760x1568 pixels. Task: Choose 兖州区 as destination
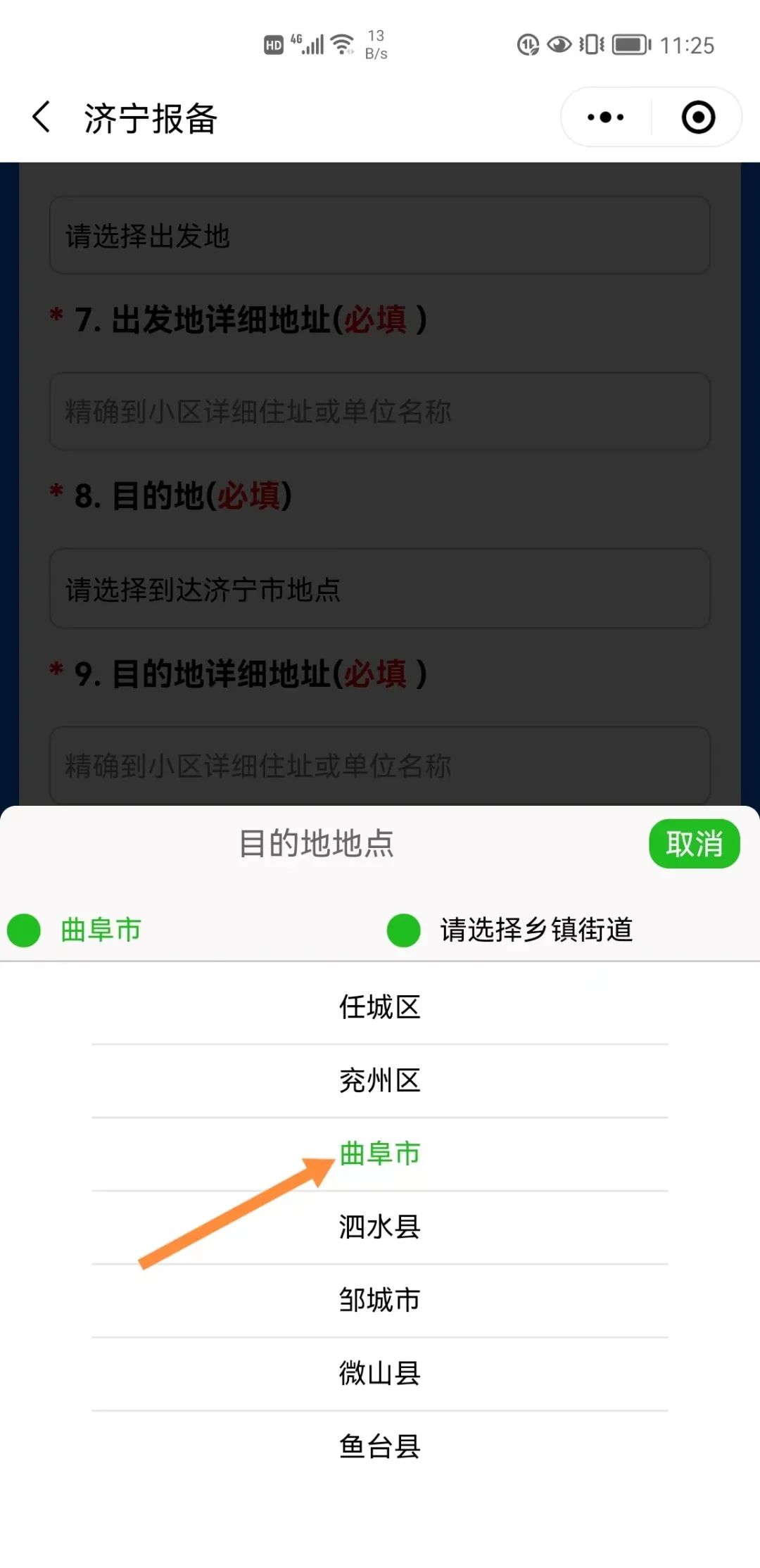[x=379, y=1080]
